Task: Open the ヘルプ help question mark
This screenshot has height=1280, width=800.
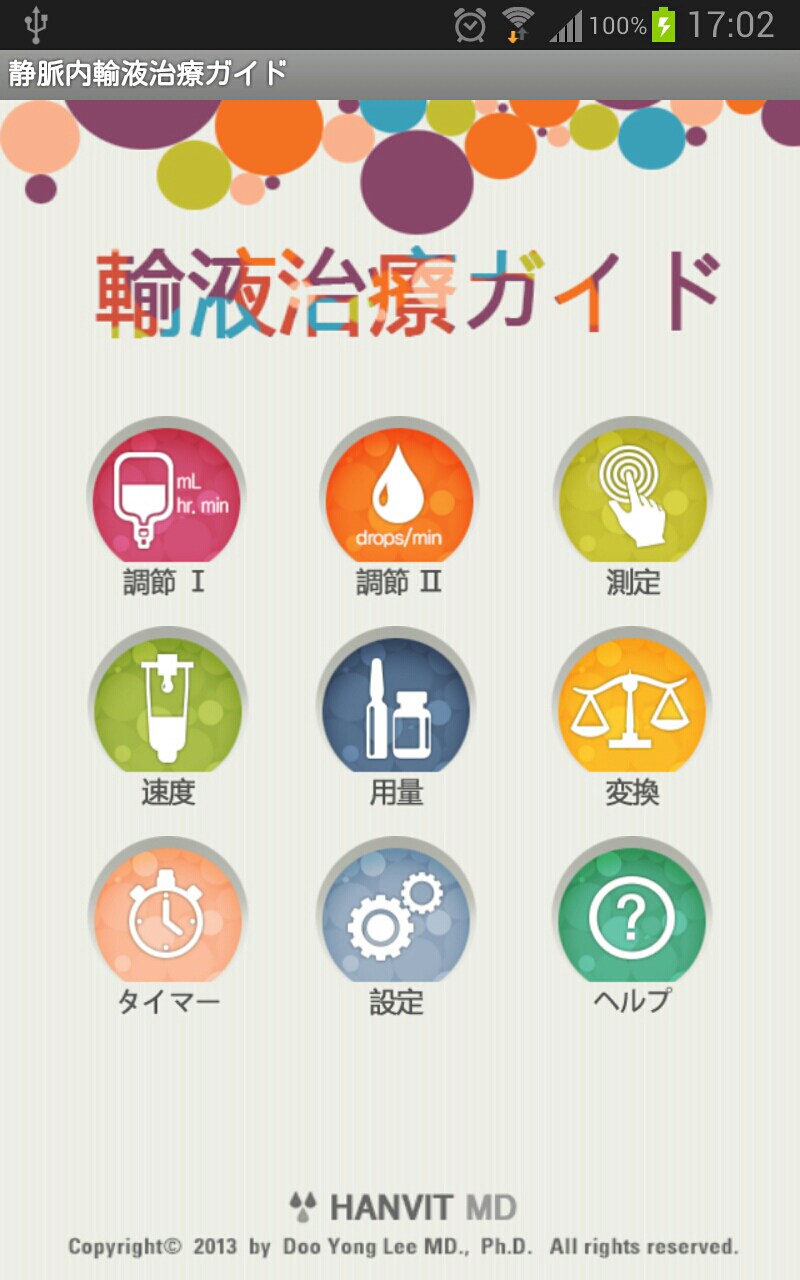Action: [x=632, y=915]
